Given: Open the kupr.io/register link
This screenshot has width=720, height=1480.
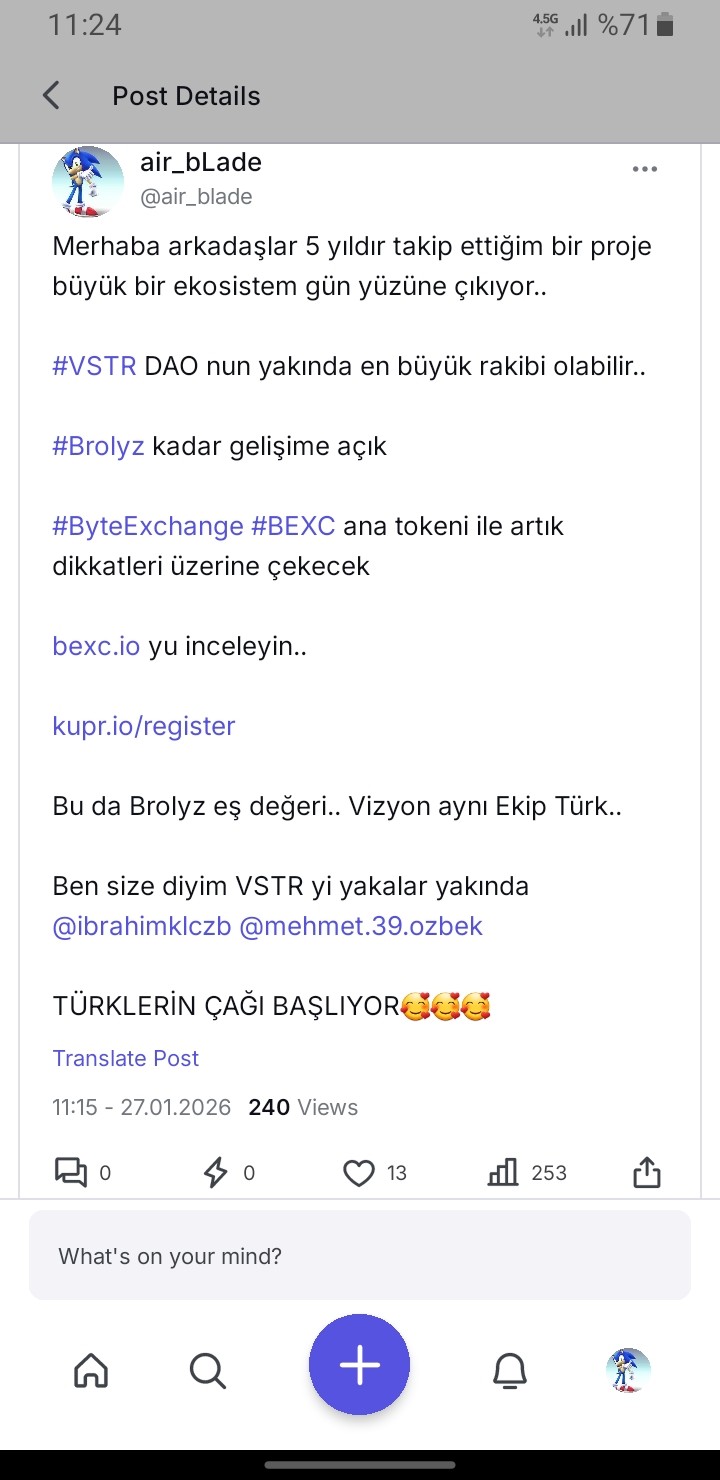Looking at the screenshot, I should coord(144,726).
